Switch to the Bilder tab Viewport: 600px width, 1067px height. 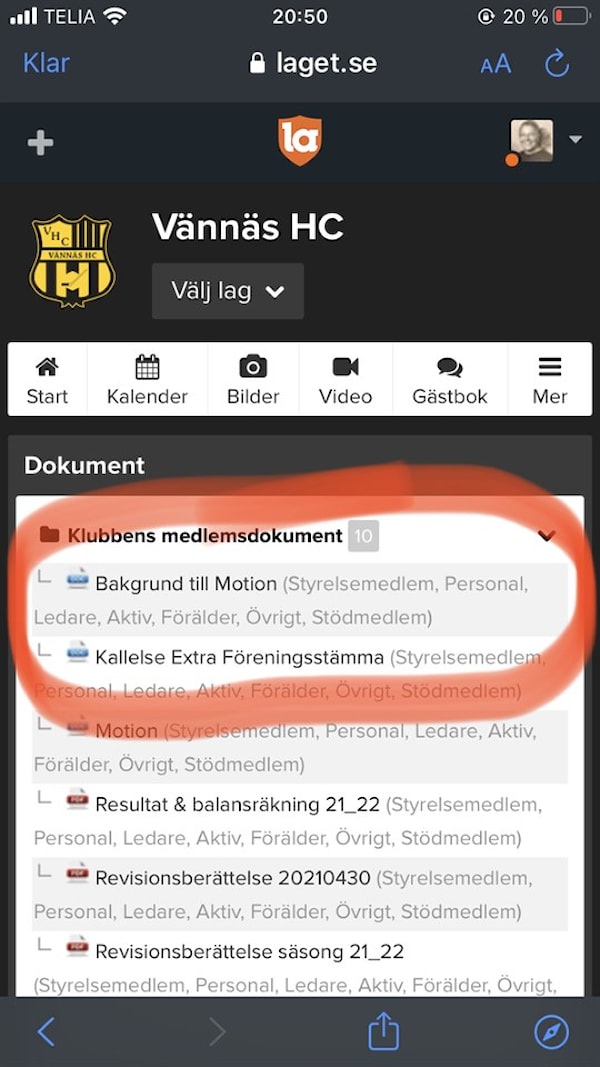pyautogui.click(x=253, y=380)
